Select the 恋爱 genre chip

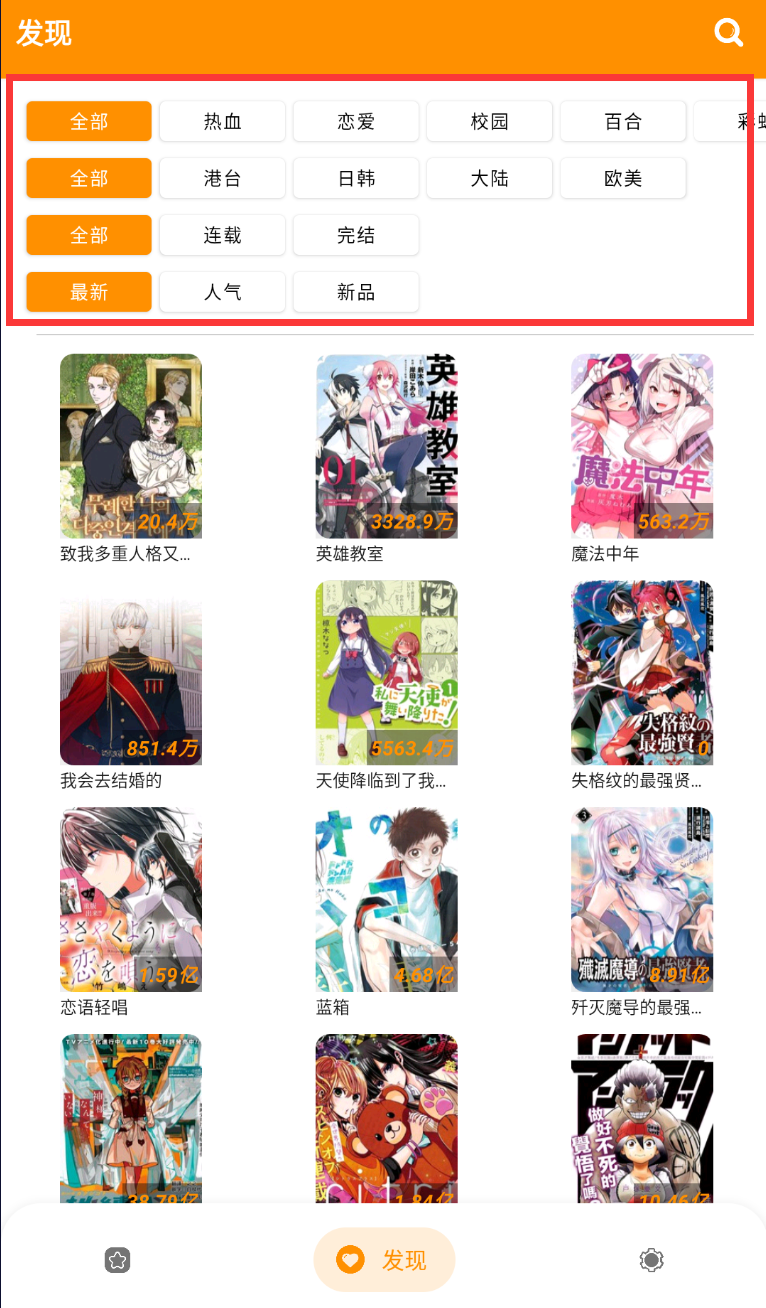356,122
